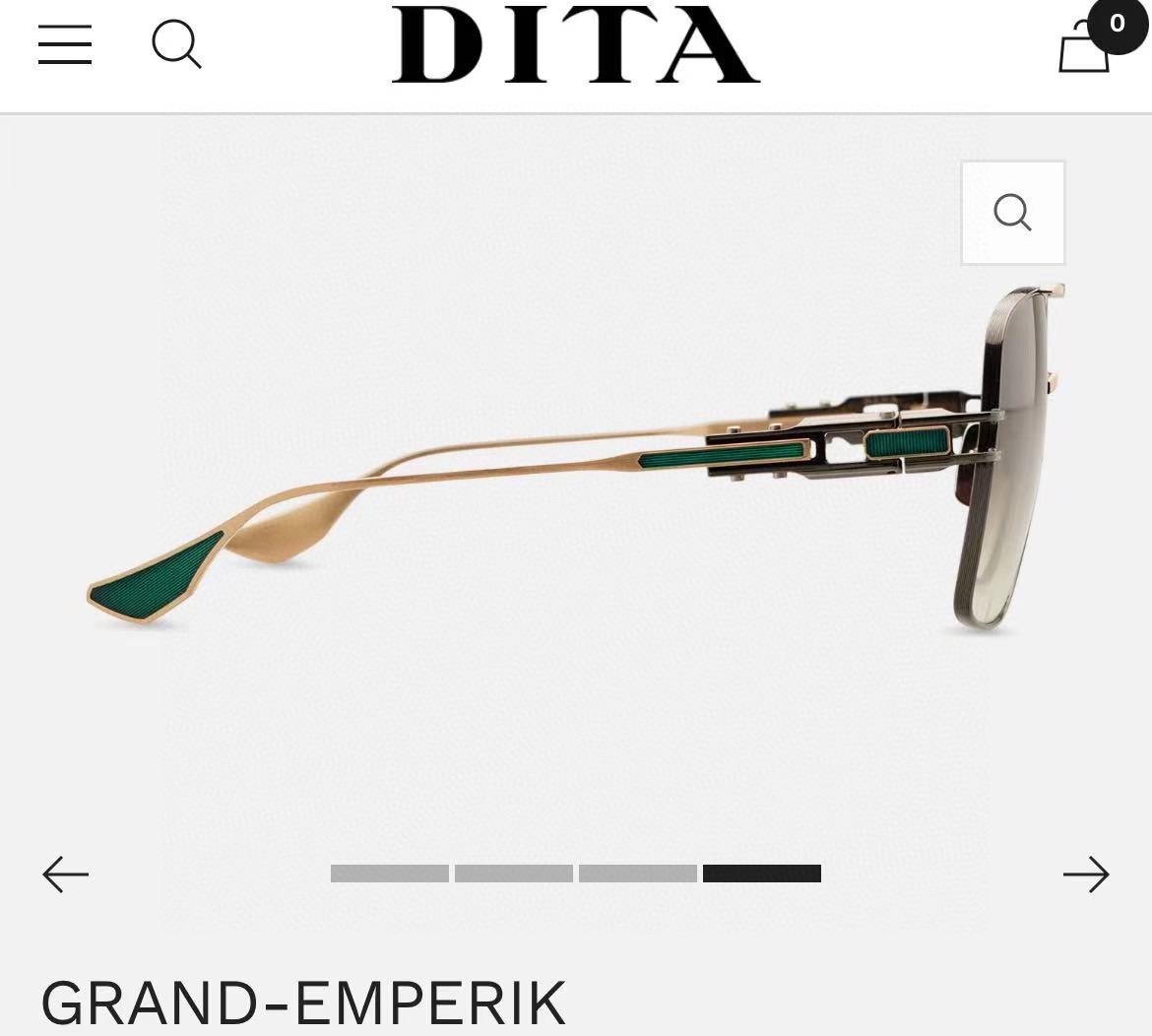Open the hamburger menu

point(65,44)
